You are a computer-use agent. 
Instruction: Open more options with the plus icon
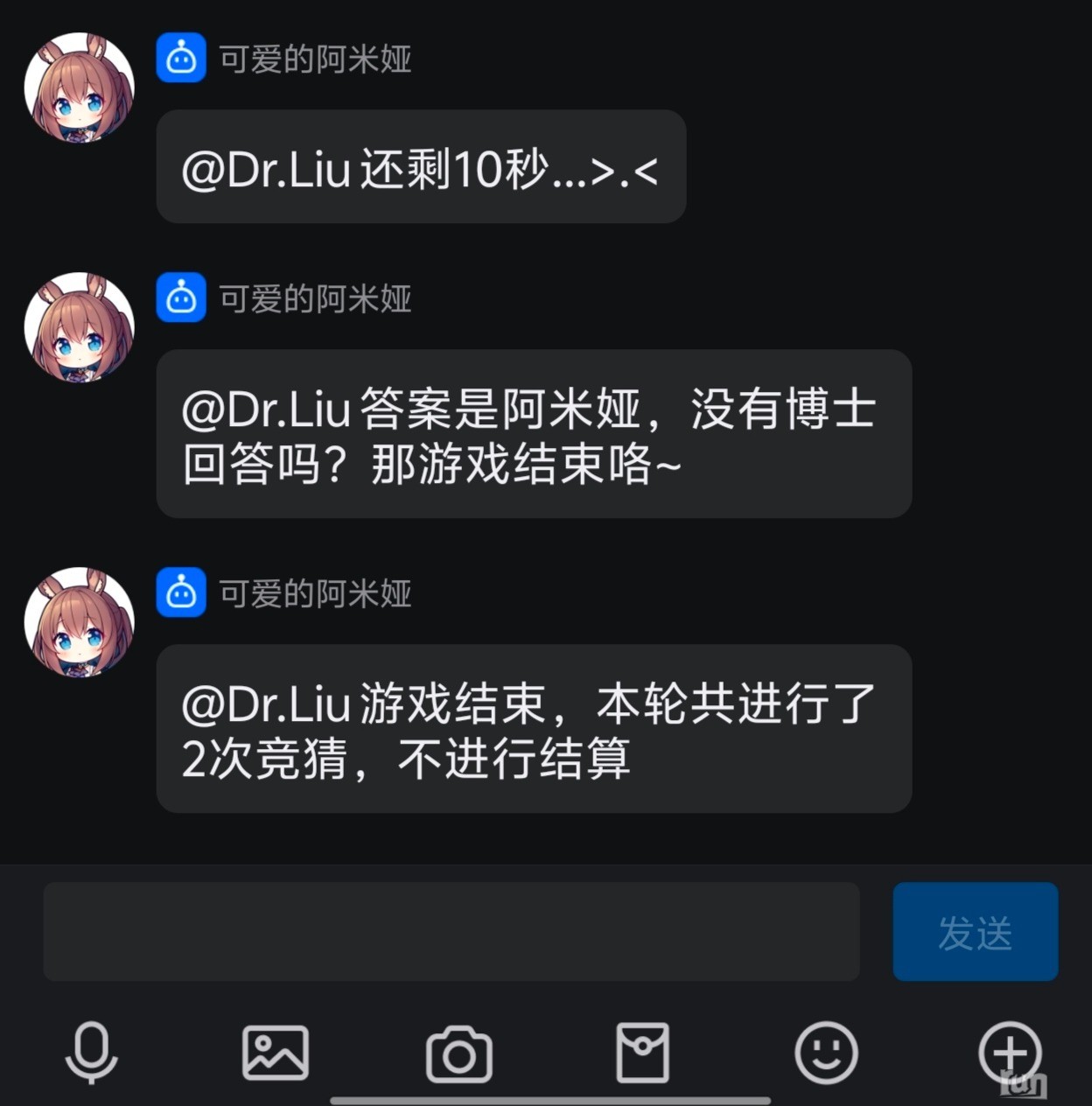[1009, 1053]
